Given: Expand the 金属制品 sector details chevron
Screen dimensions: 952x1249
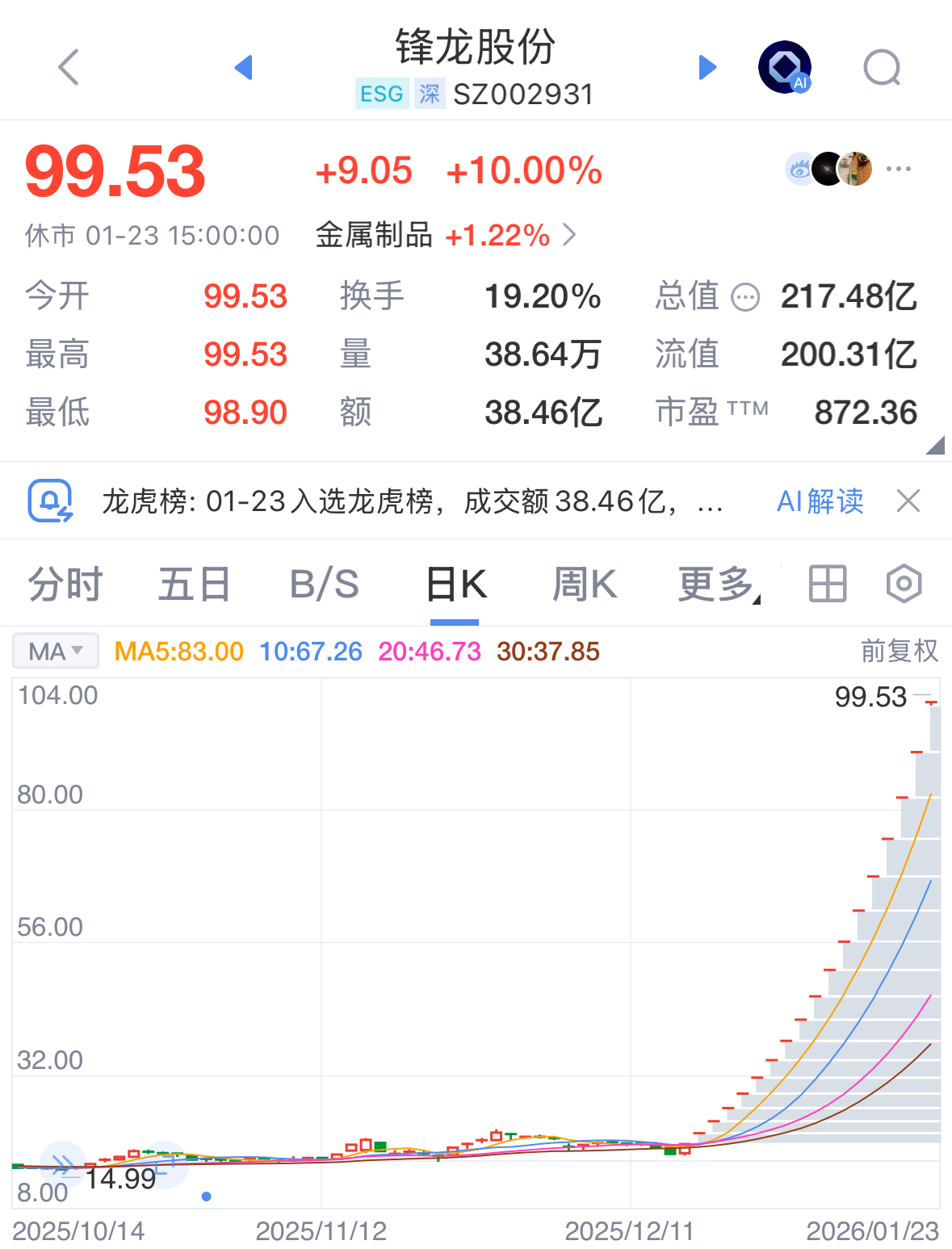Looking at the screenshot, I should coord(570,235).
